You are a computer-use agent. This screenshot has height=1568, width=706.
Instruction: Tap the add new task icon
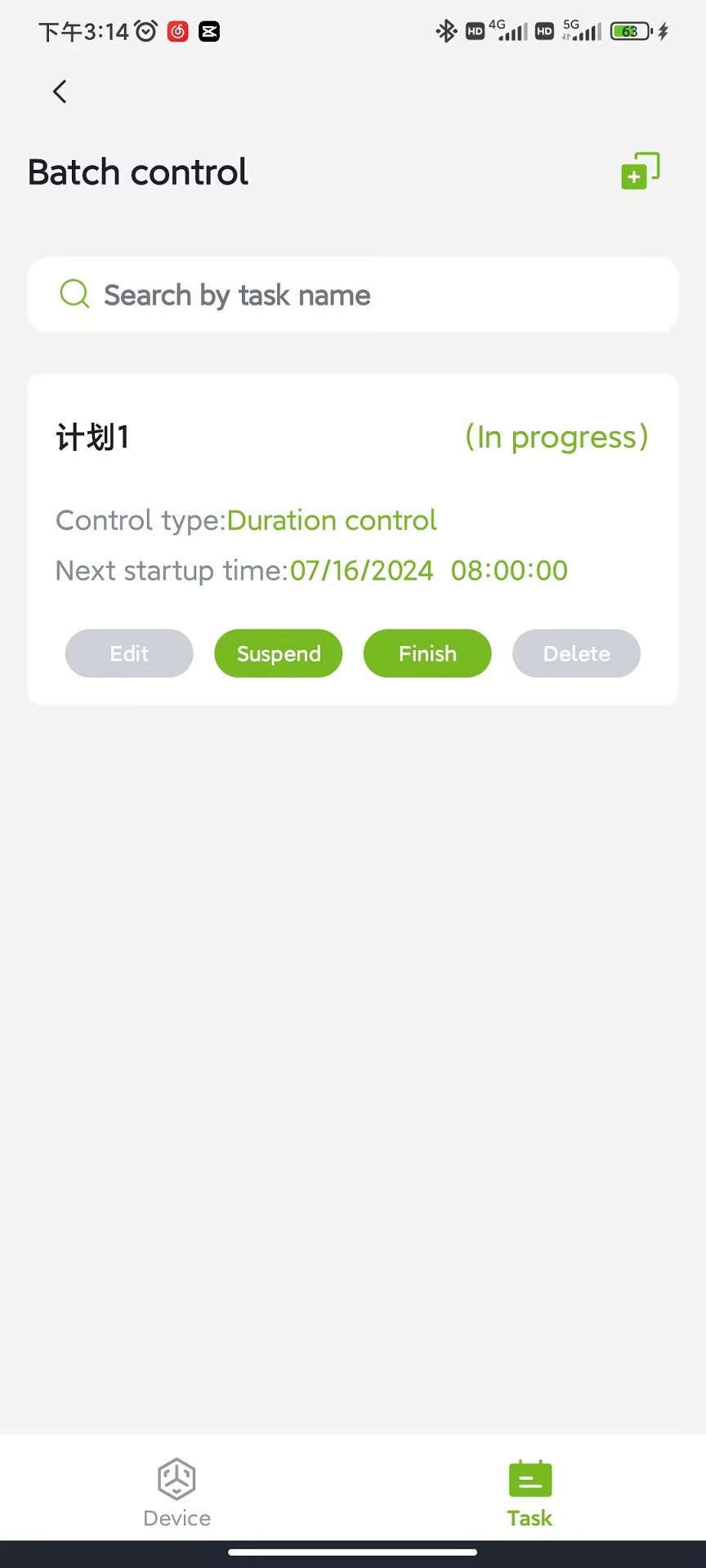click(641, 171)
